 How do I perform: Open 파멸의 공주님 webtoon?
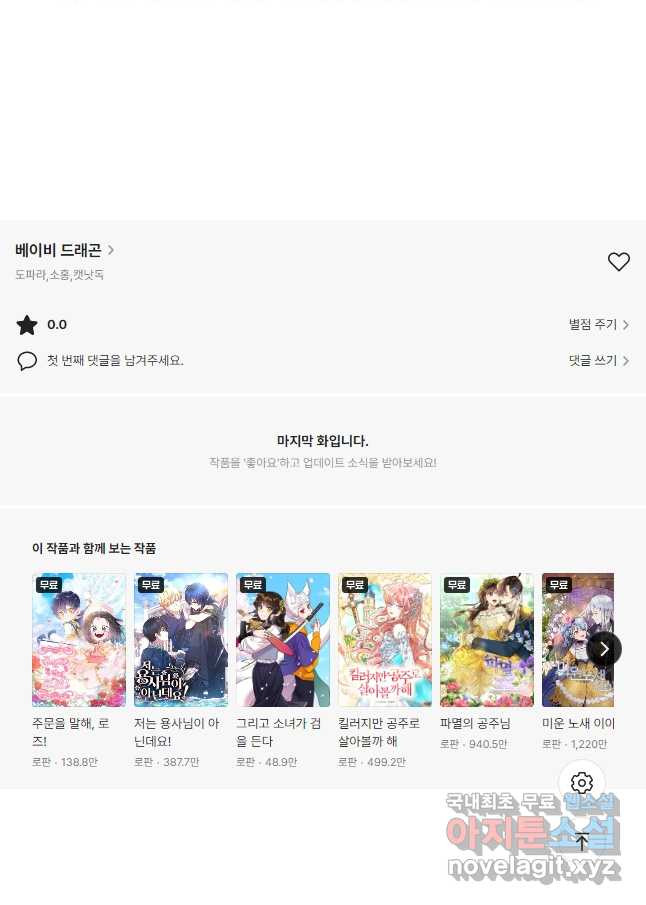coord(487,640)
